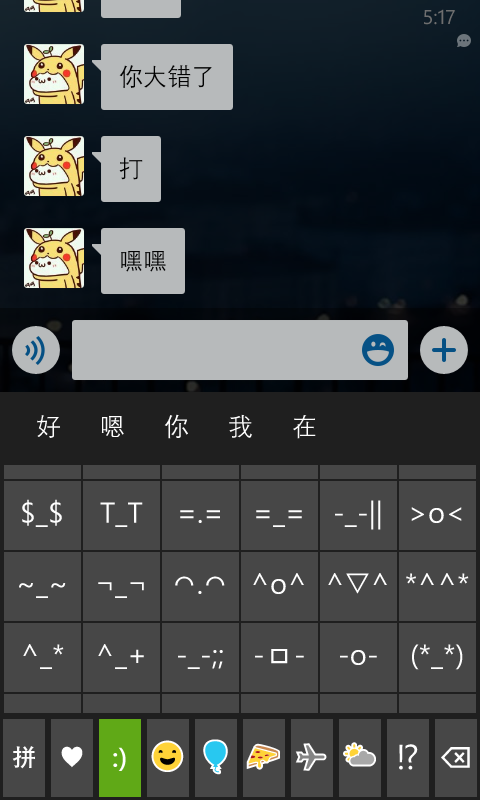Insert the (*_*) emoticon
Screen dimensions: 480x800
pos(437,657)
